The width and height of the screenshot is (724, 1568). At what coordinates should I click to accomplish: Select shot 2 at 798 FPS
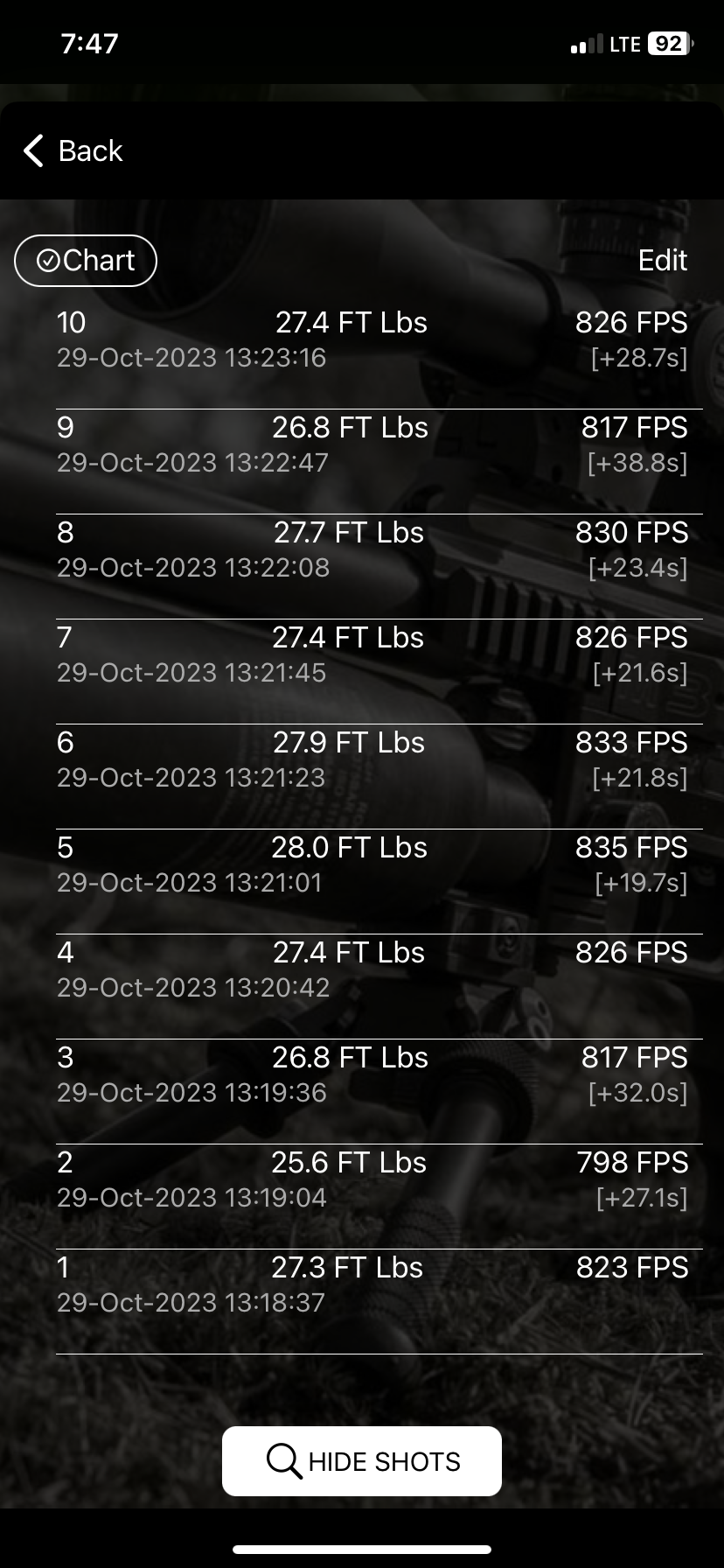coord(372,1179)
